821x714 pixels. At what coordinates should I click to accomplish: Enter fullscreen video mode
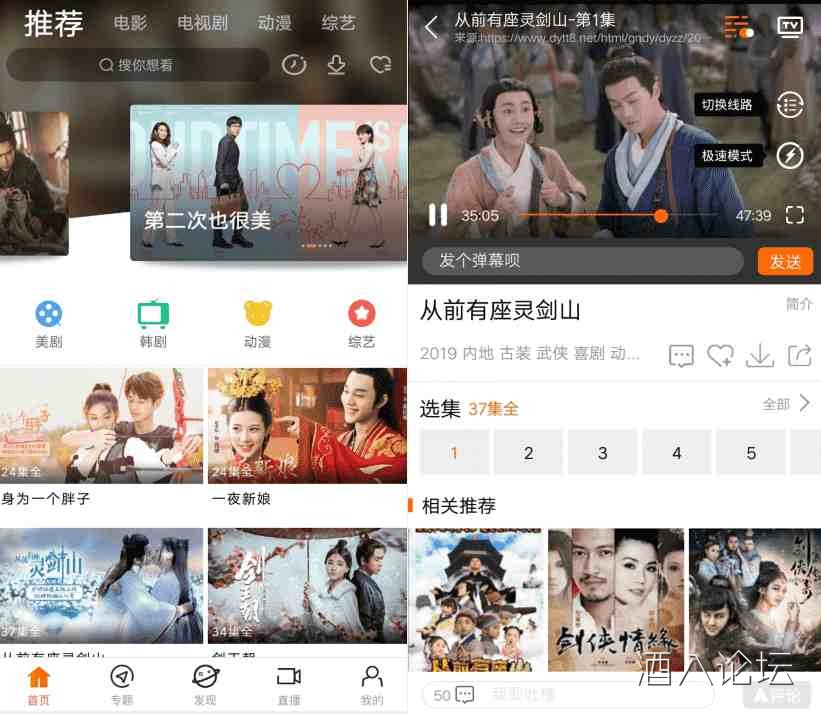[x=794, y=215]
